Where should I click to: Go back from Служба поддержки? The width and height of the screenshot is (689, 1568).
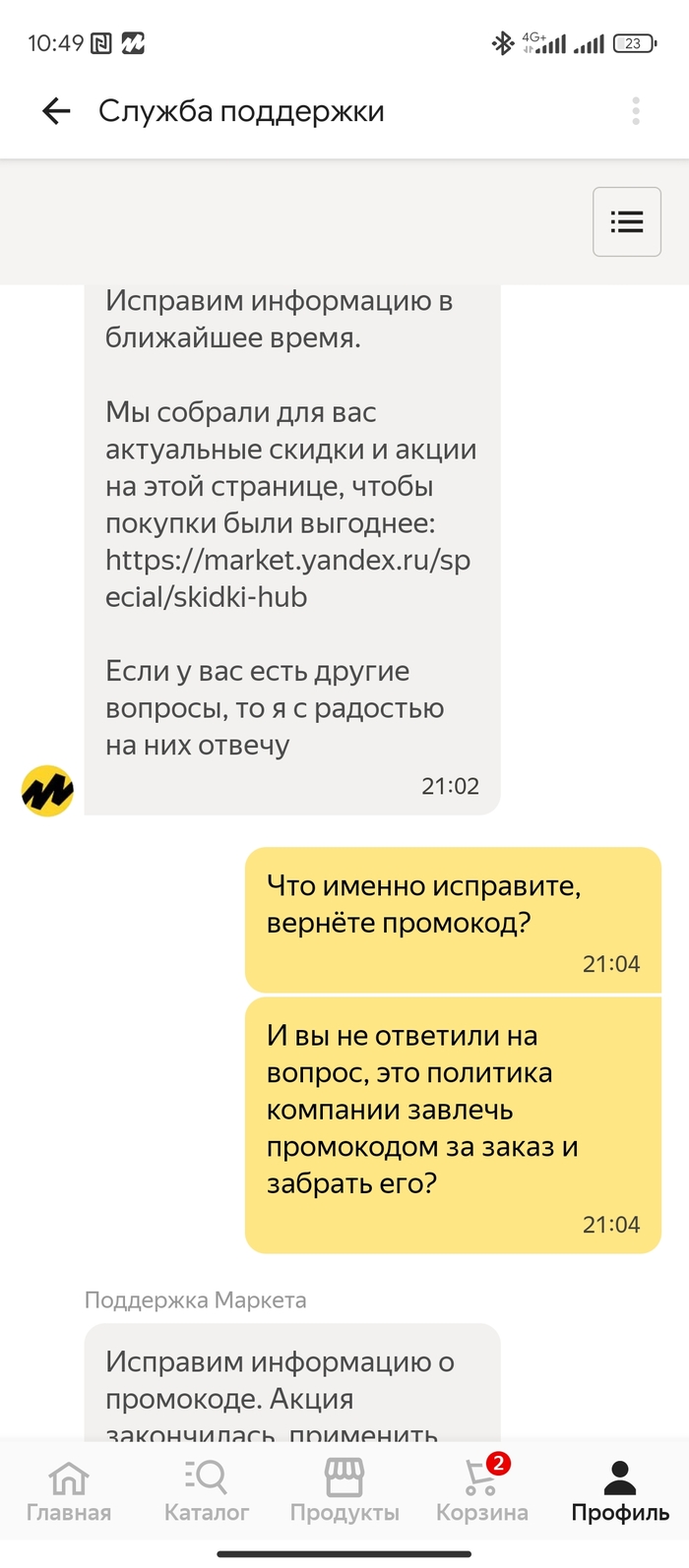[56, 111]
